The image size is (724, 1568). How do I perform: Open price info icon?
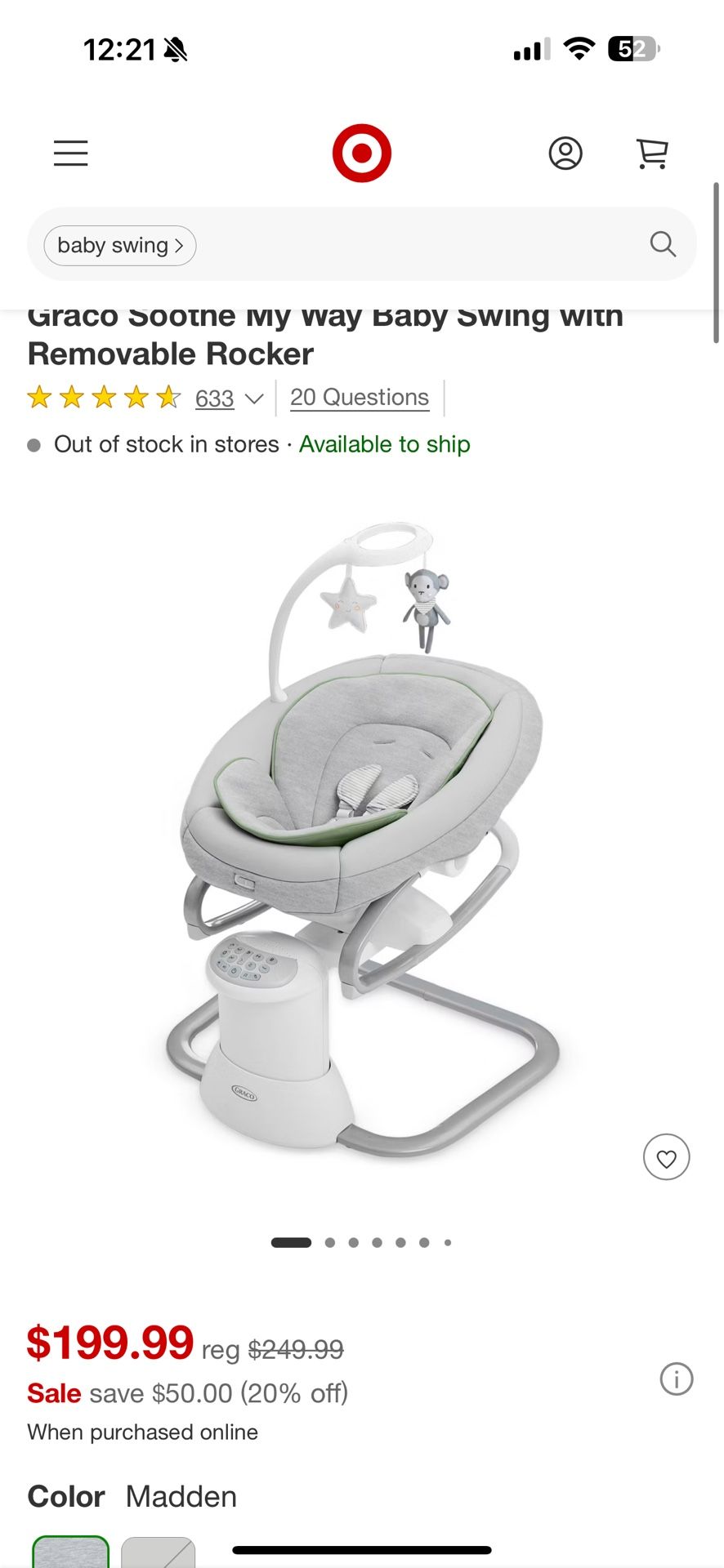(676, 1379)
